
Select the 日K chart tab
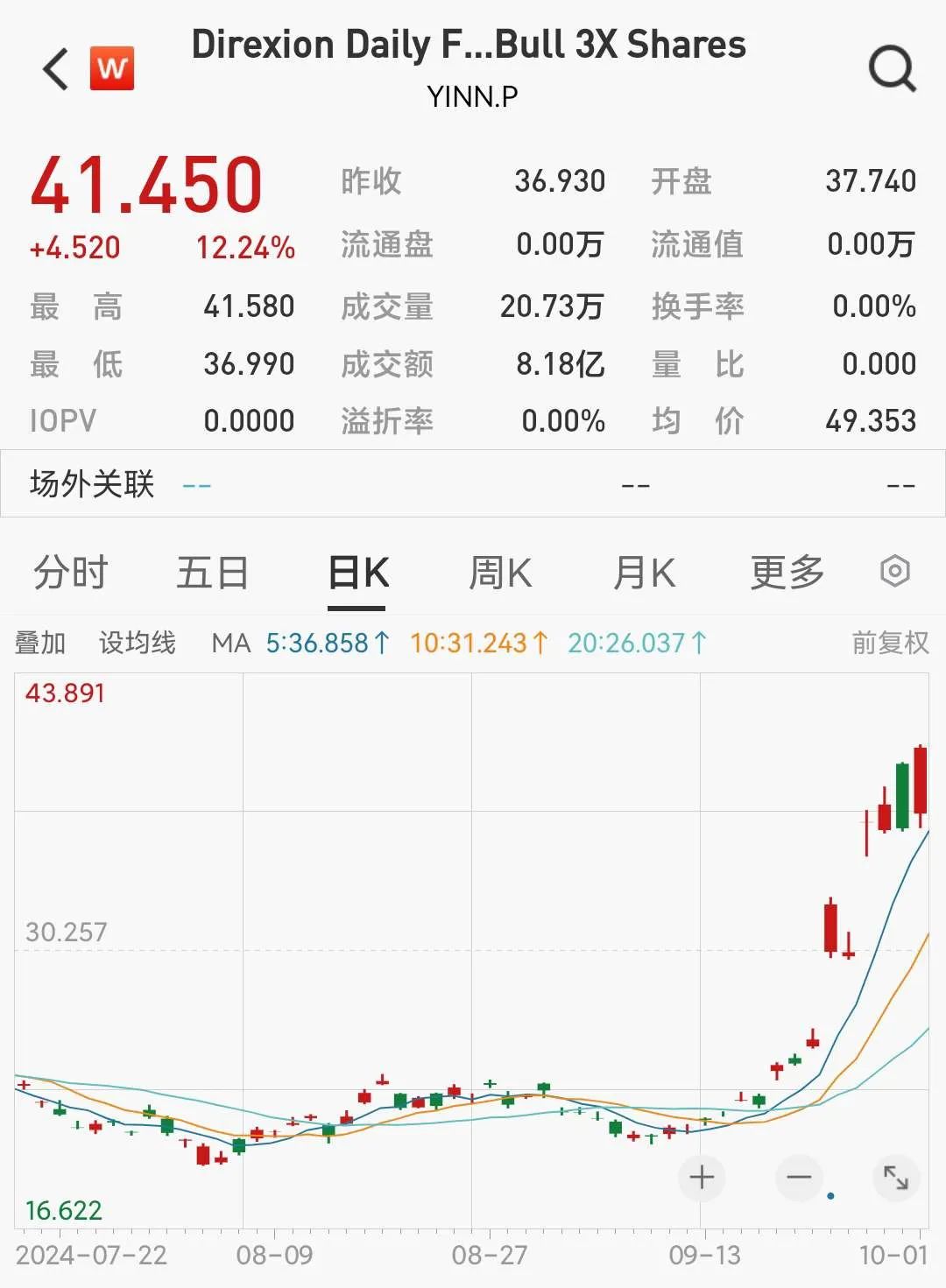click(357, 574)
